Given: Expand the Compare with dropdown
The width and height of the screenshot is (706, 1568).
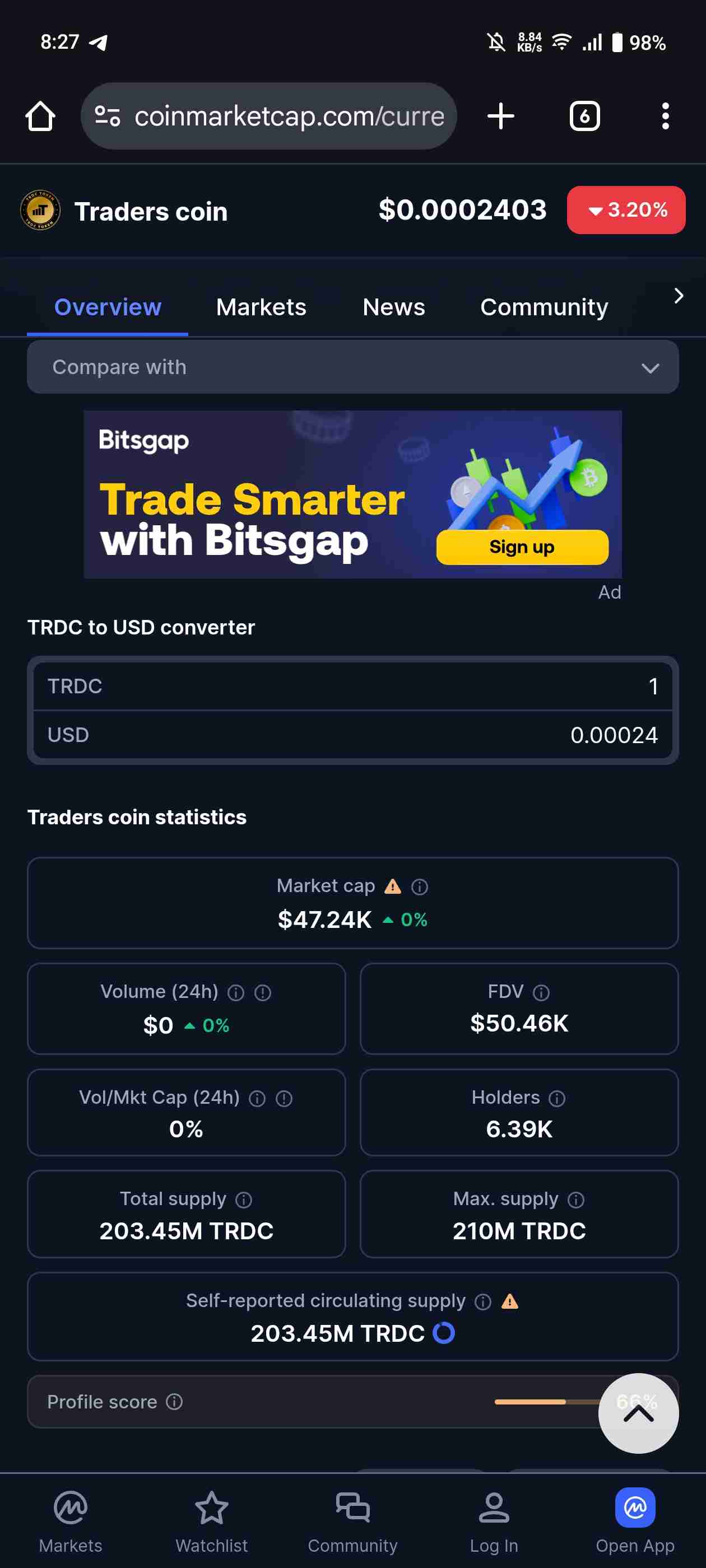Looking at the screenshot, I should point(352,367).
